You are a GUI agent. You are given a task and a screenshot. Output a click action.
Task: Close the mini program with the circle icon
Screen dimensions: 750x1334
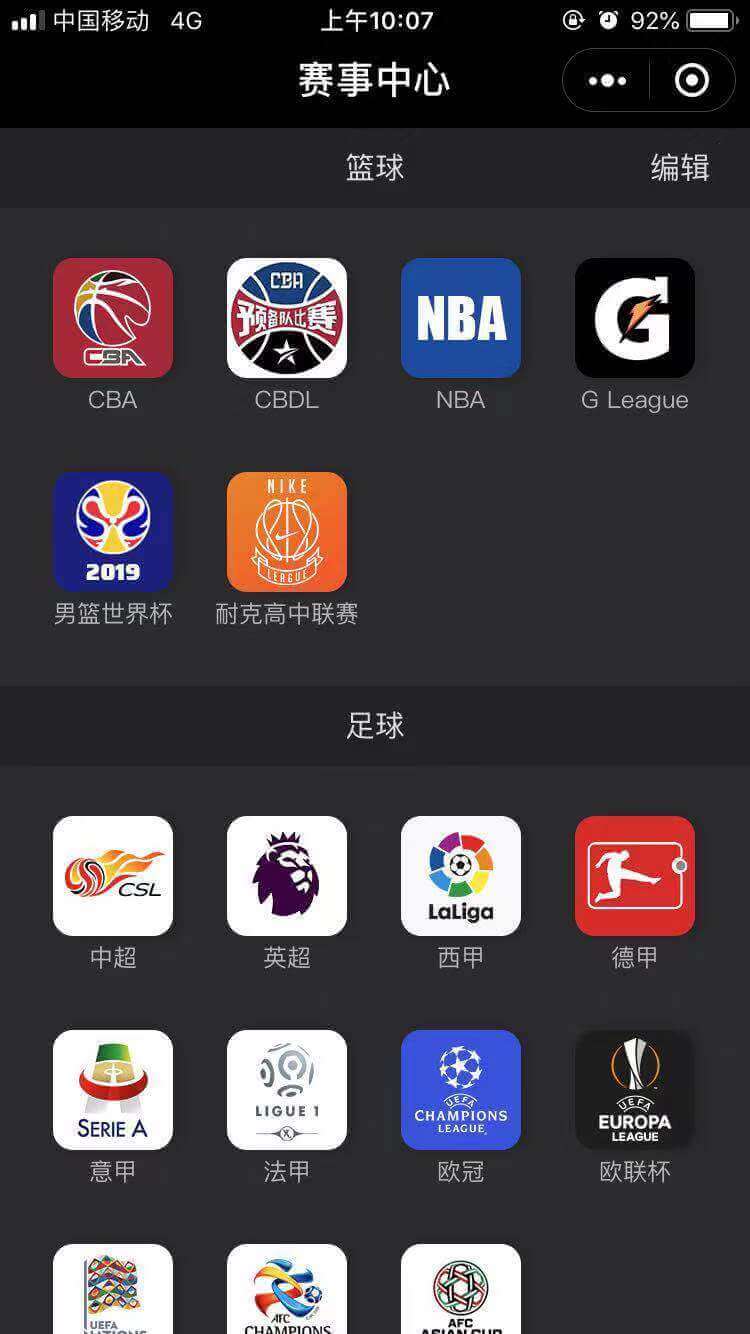point(692,80)
